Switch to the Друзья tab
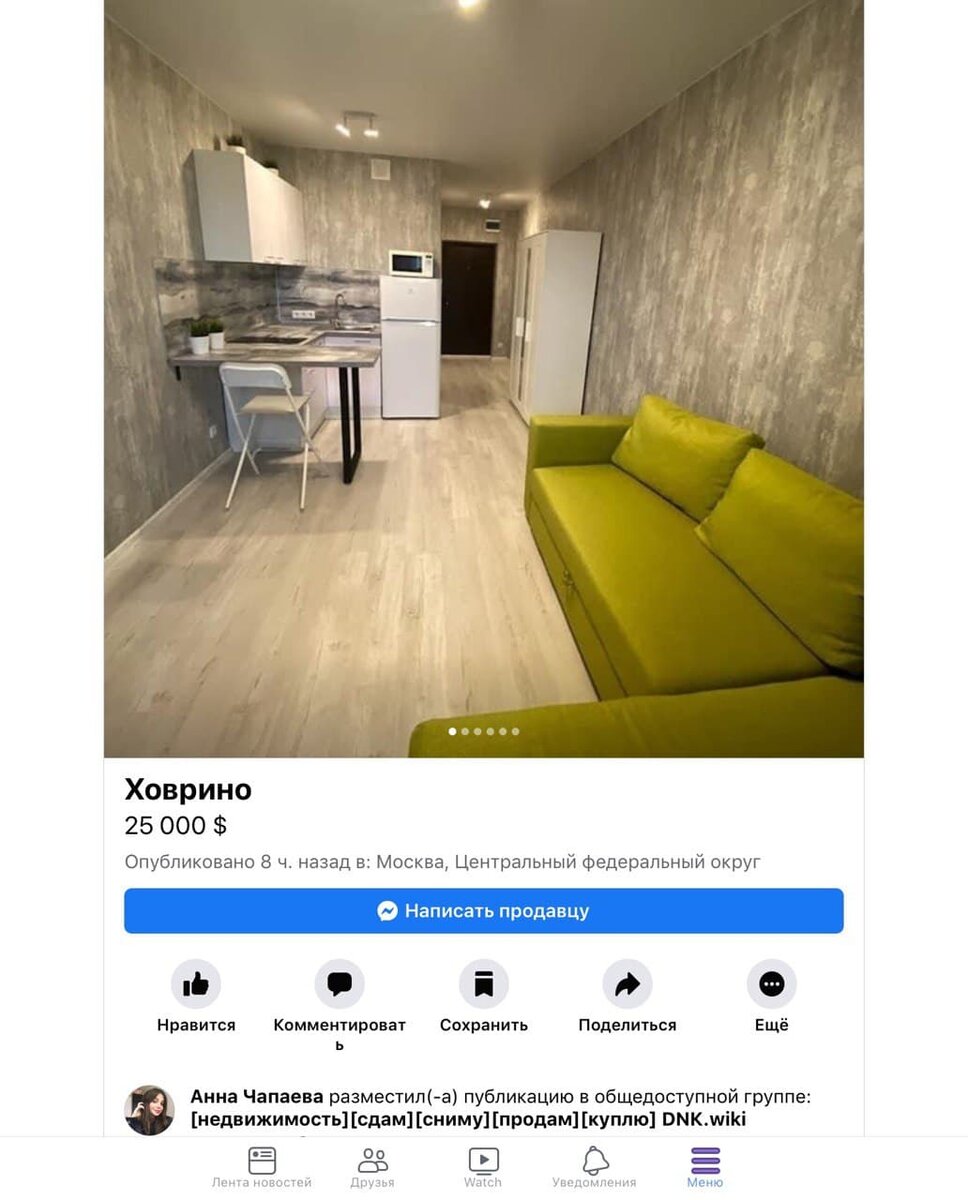 pyautogui.click(x=372, y=1167)
